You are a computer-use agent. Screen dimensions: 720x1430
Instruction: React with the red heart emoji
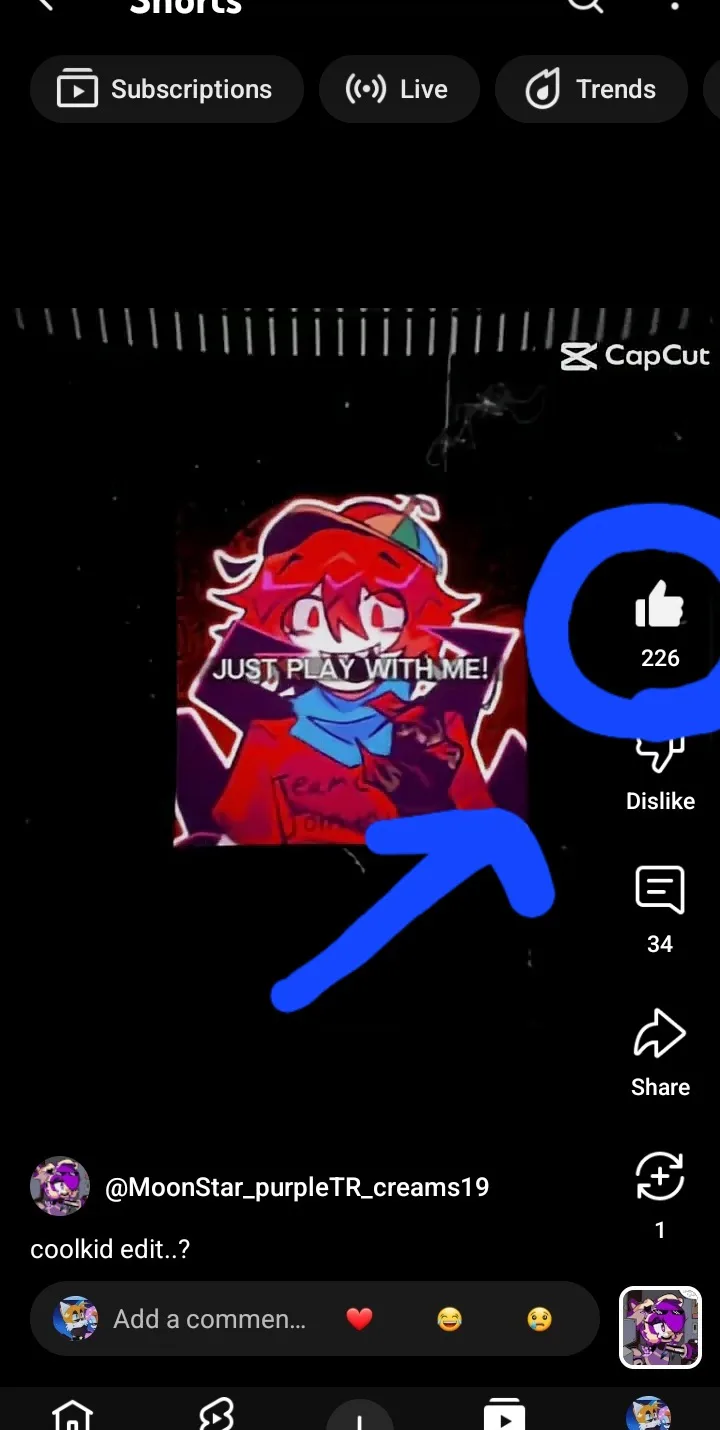(x=359, y=1319)
